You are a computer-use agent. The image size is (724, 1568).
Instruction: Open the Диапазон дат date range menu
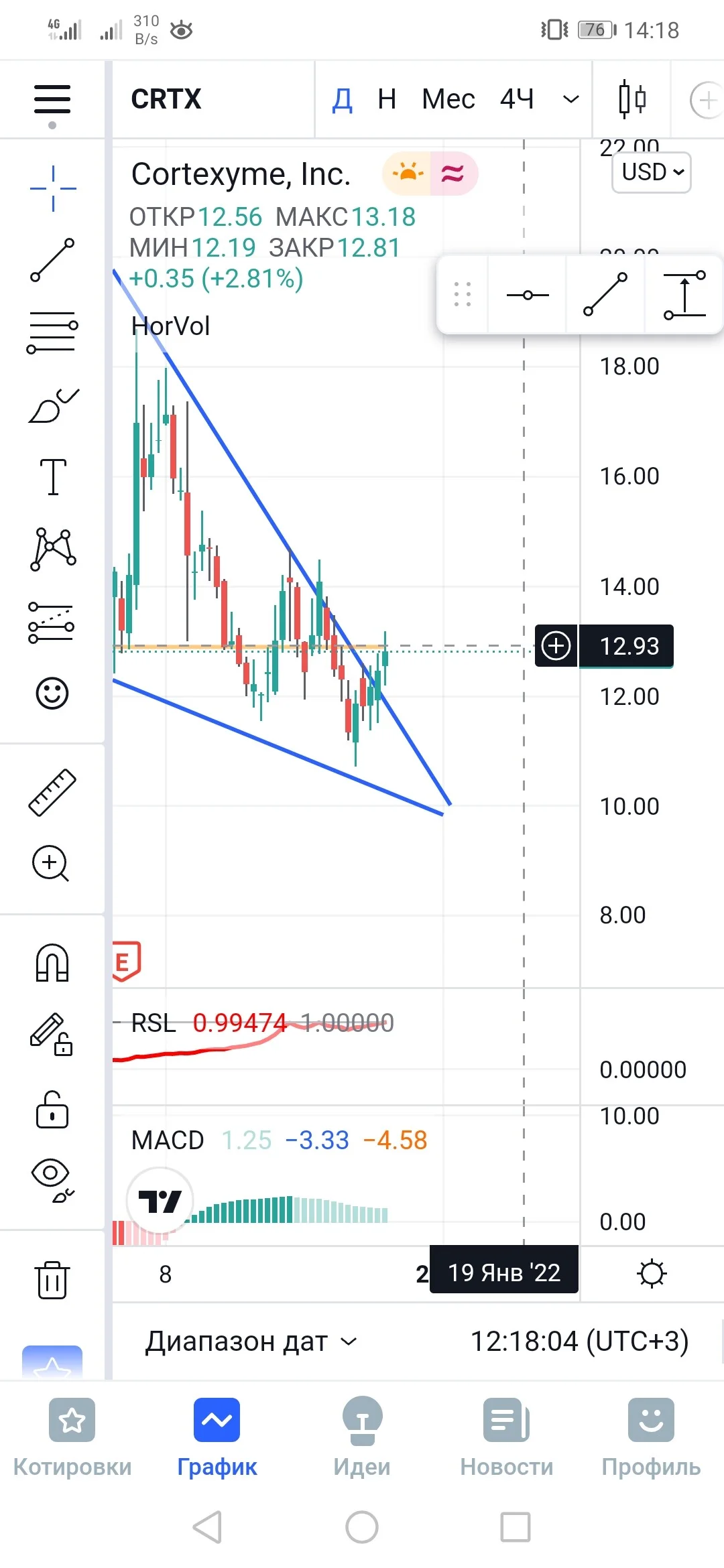pyautogui.click(x=251, y=1342)
